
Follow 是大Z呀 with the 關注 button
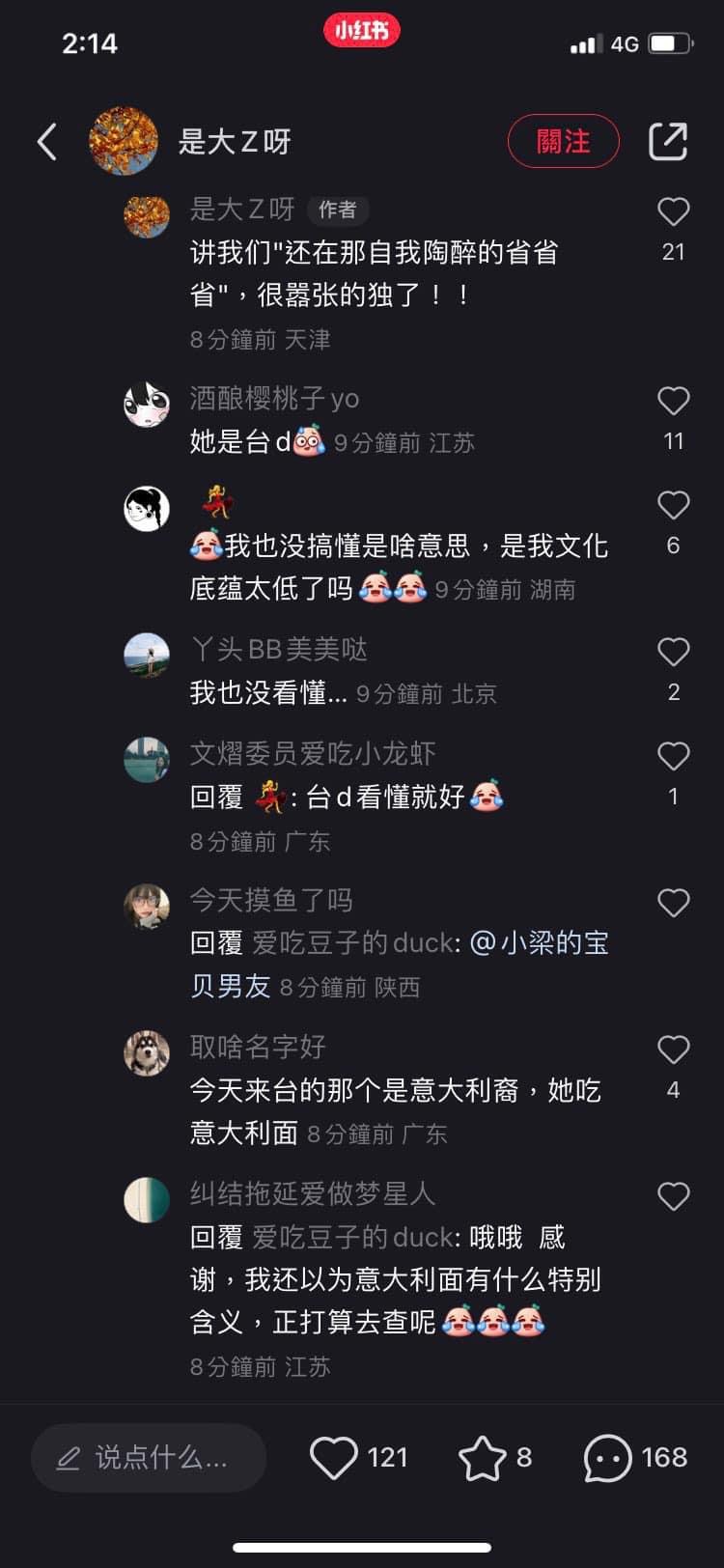coord(563,142)
